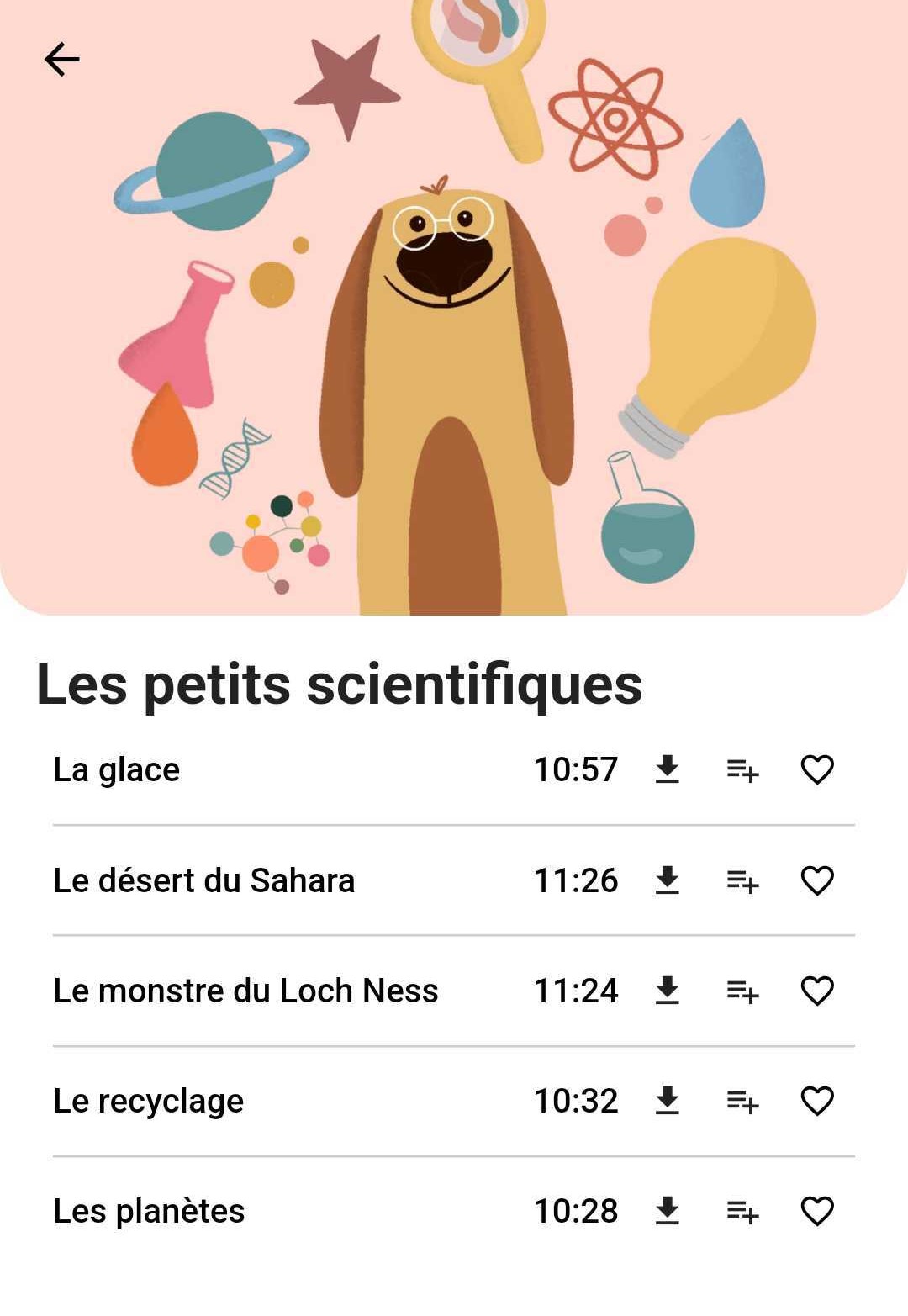This screenshot has height=1316, width=908.
Task: Open the Le recyclage episode
Action: point(149,1101)
